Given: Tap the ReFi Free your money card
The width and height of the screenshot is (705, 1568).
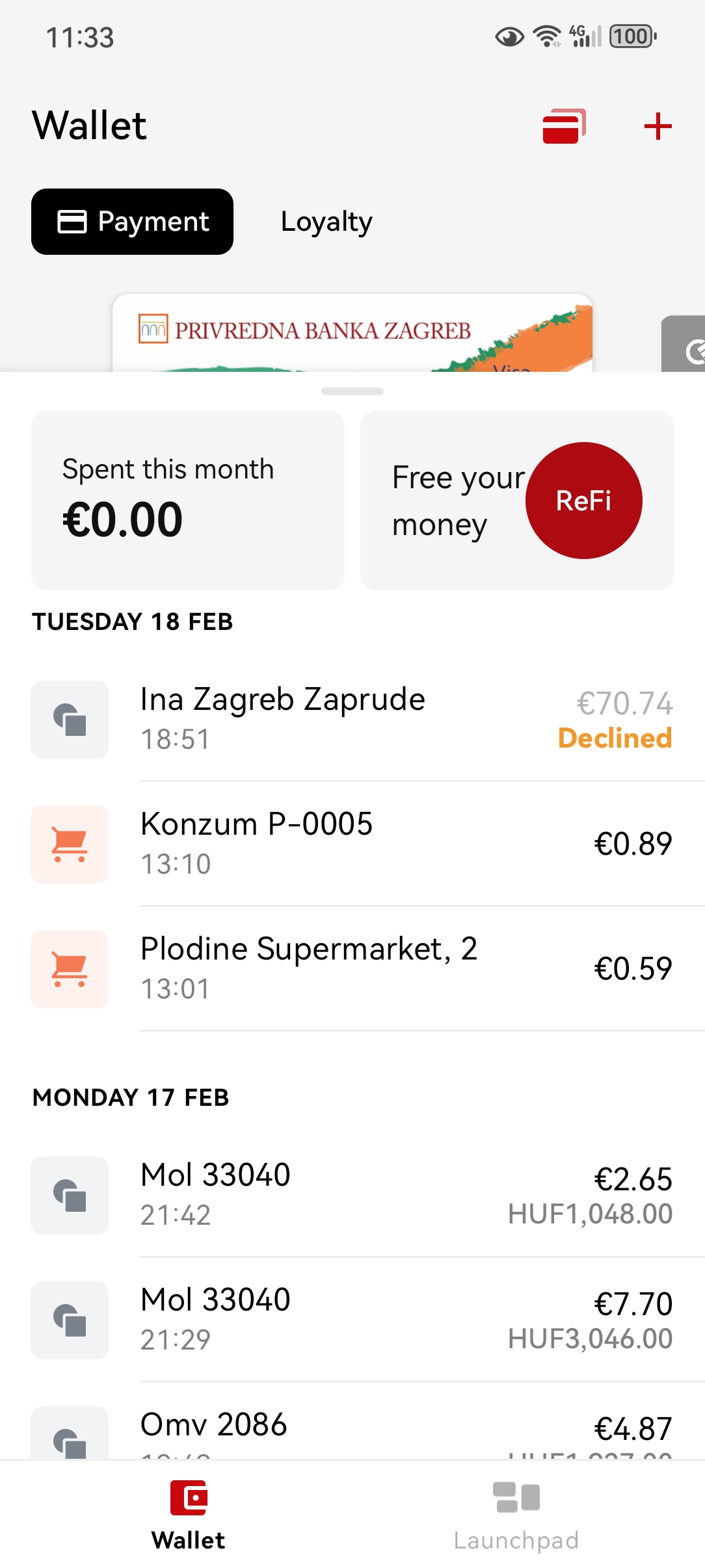Looking at the screenshot, I should [517, 501].
